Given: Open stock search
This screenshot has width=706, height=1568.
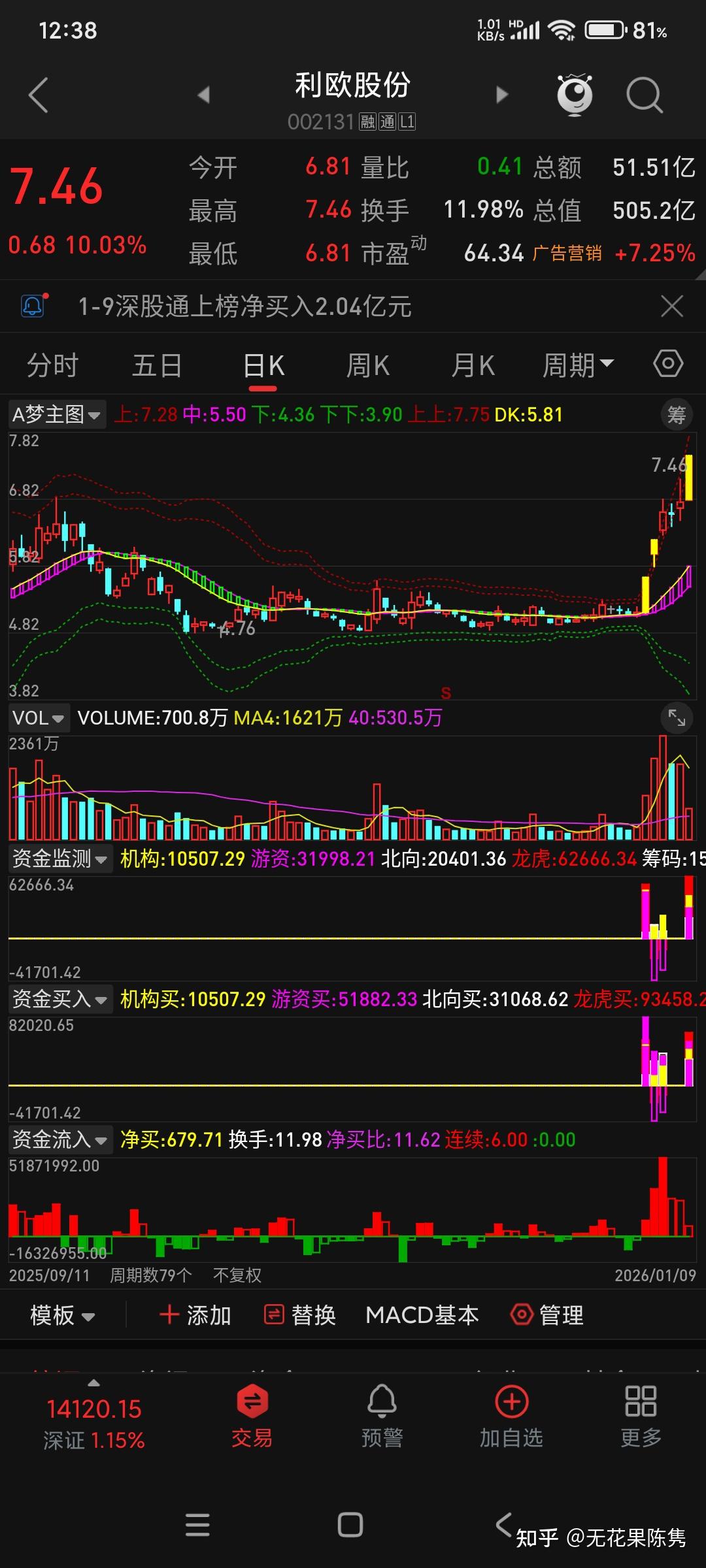Looking at the screenshot, I should [644, 95].
